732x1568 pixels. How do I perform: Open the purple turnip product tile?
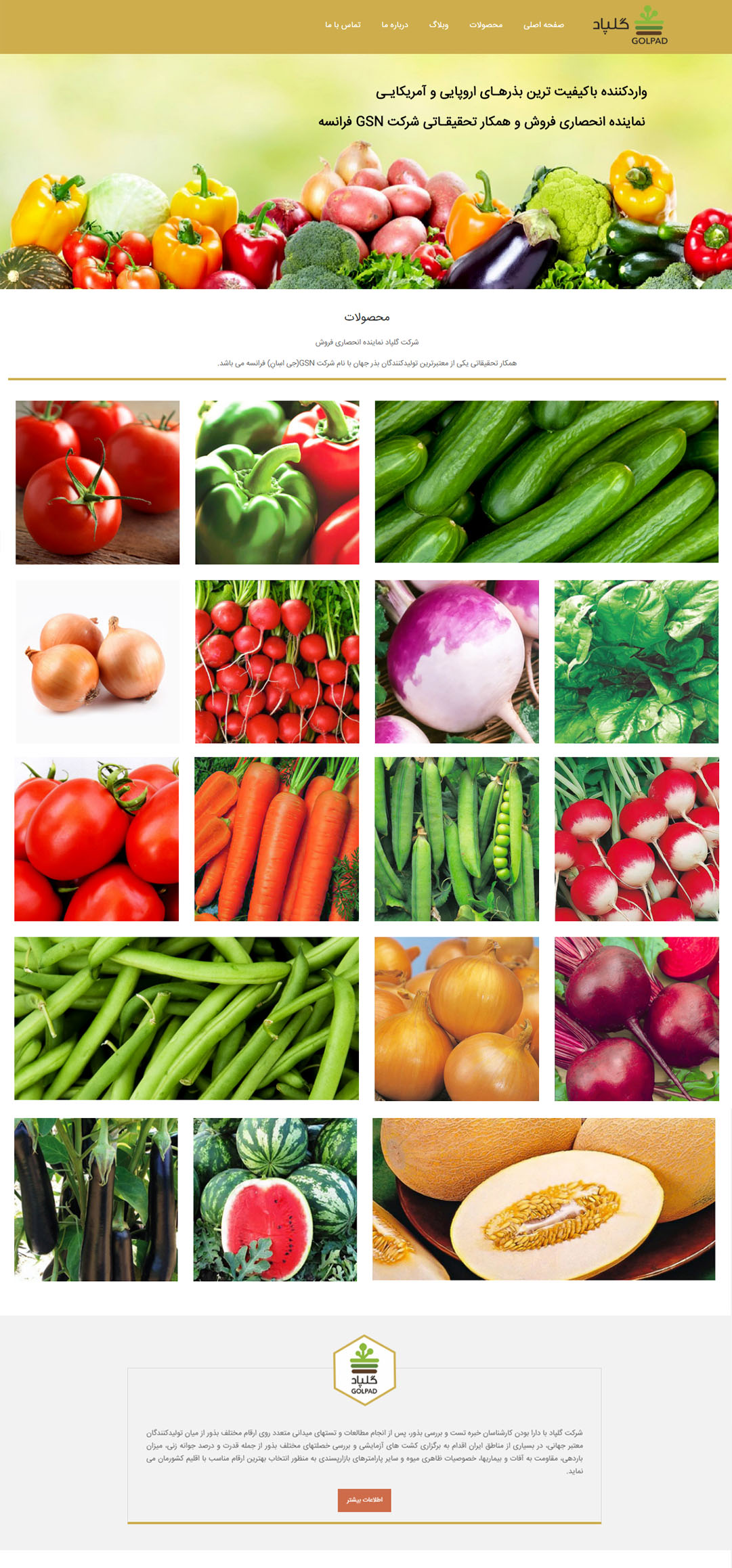pyautogui.click(x=456, y=661)
